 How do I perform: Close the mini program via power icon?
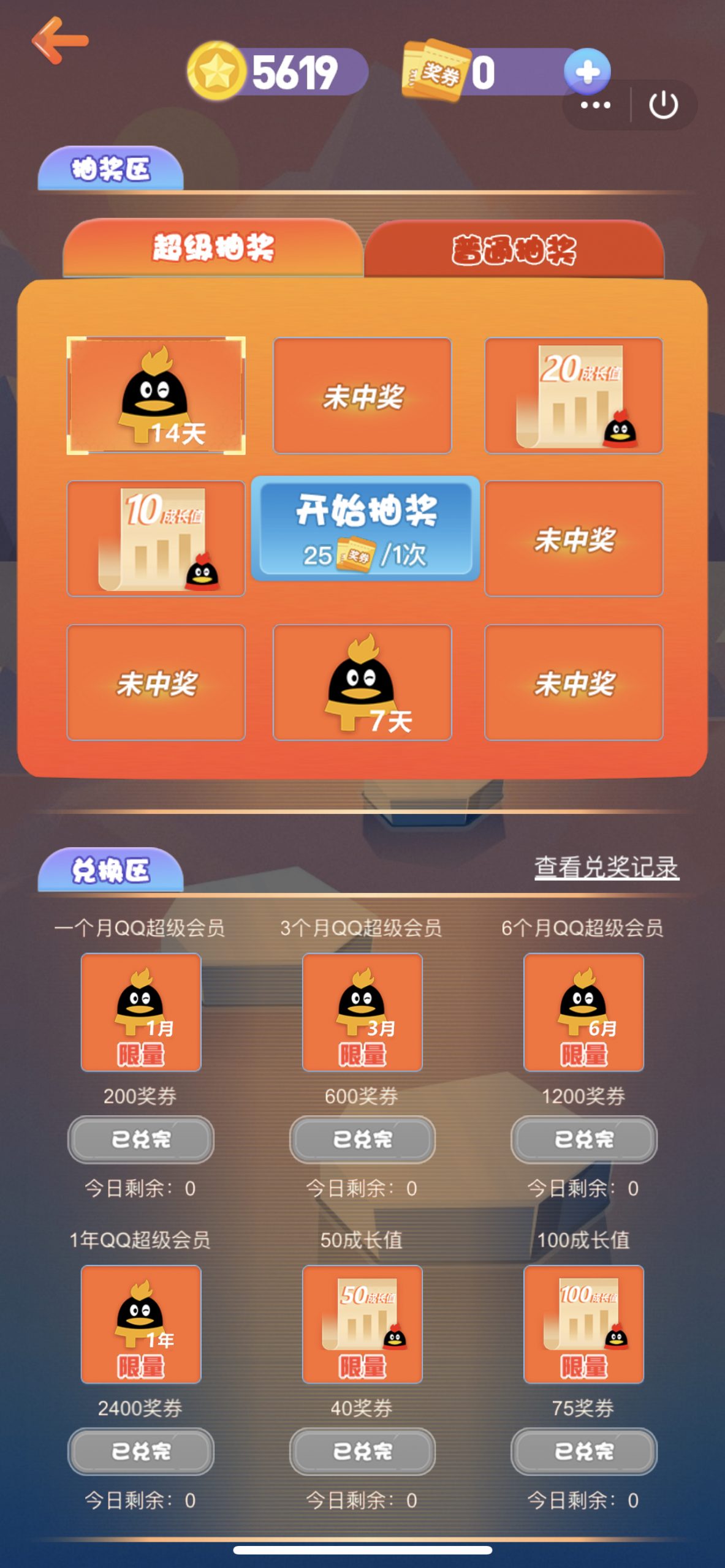tap(663, 105)
